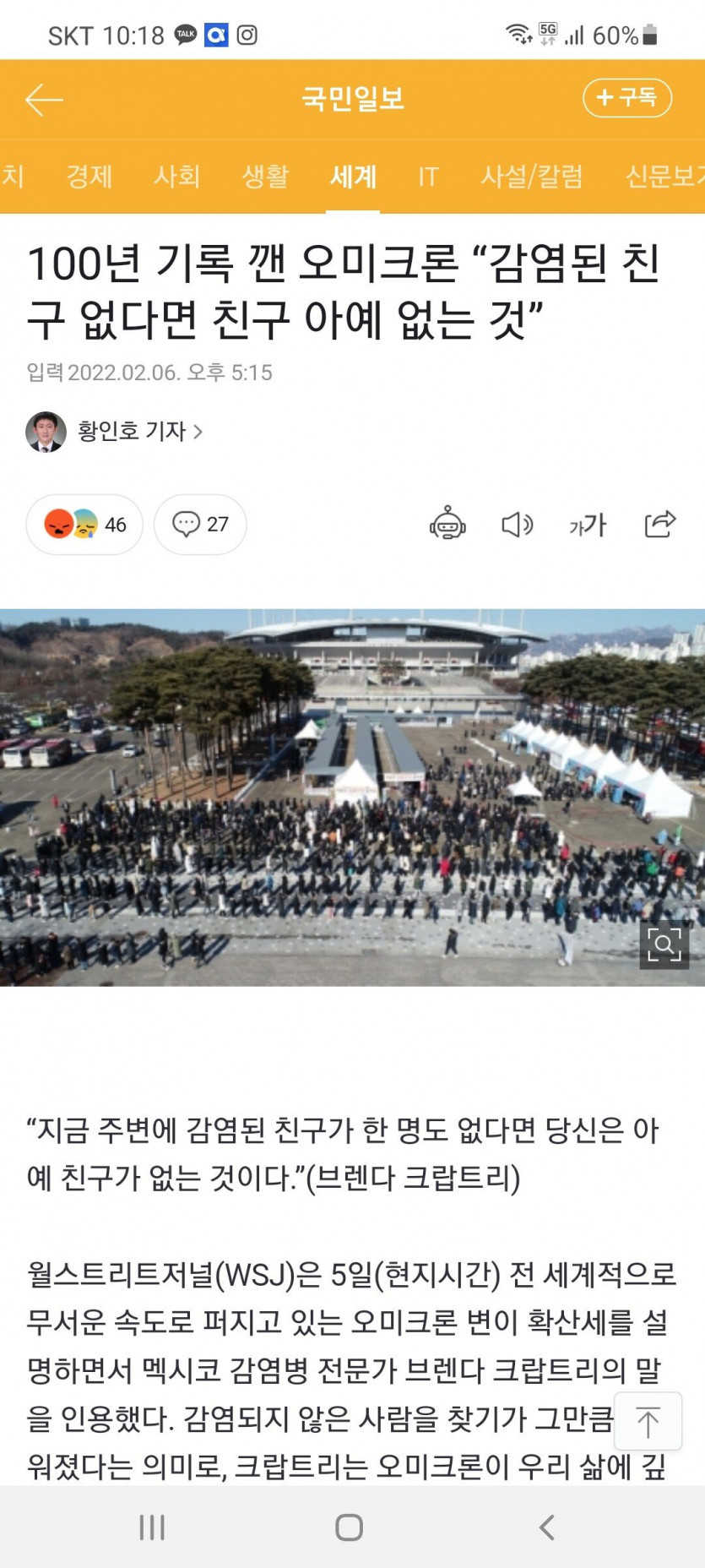Switch to the 생활 tab
This screenshot has height=1568, width=705.
click(266, 177)
